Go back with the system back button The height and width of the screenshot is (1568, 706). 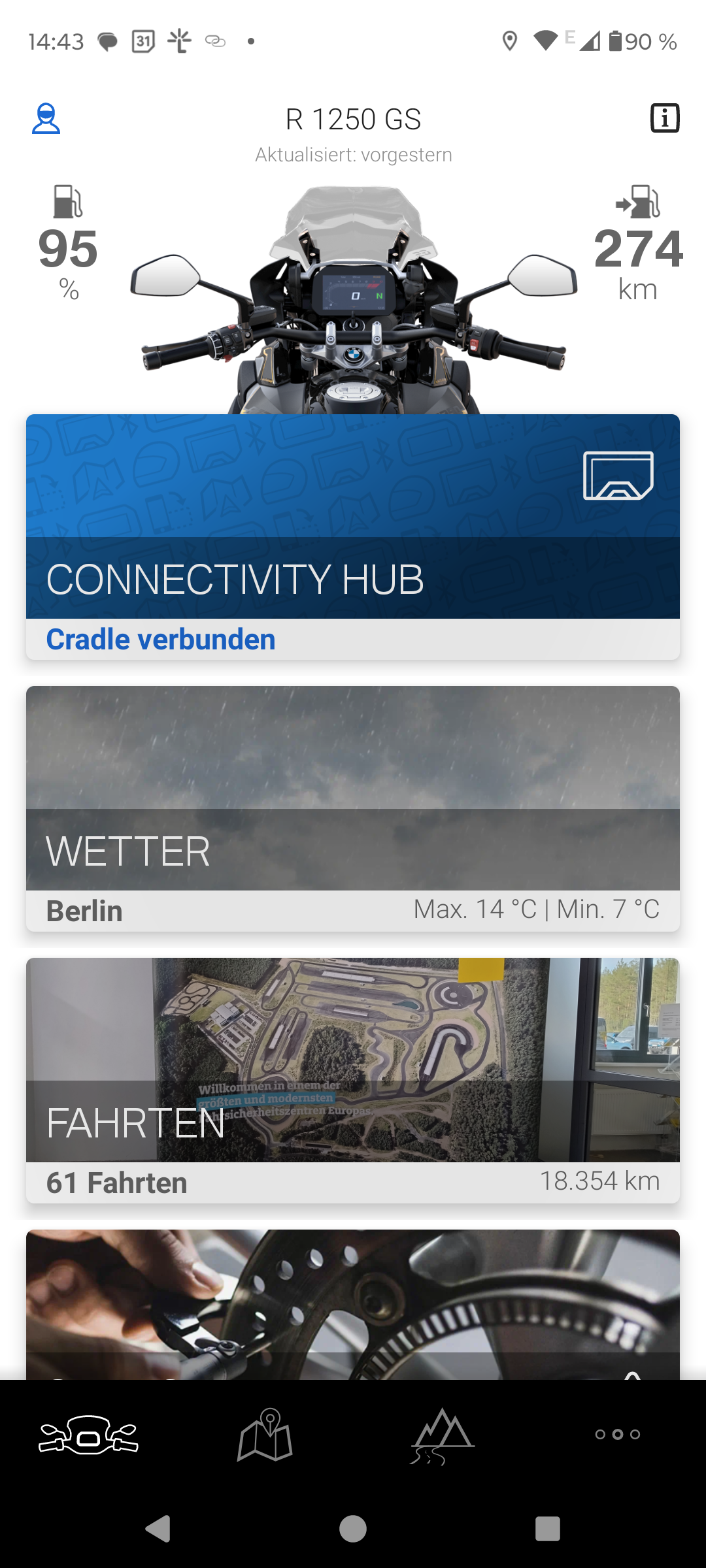(158, 1529)
